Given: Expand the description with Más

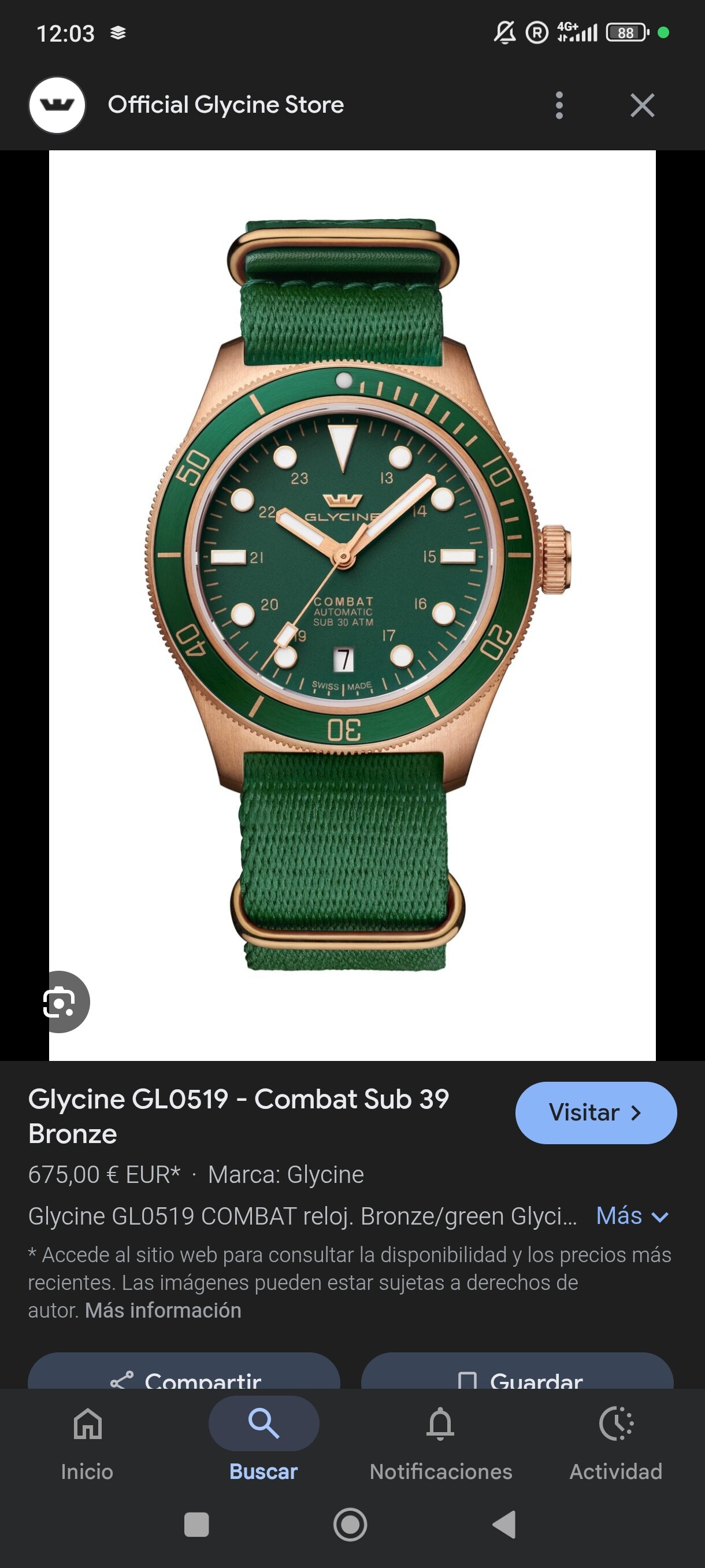Looking at the screenshot, I should pos(632,1216).
